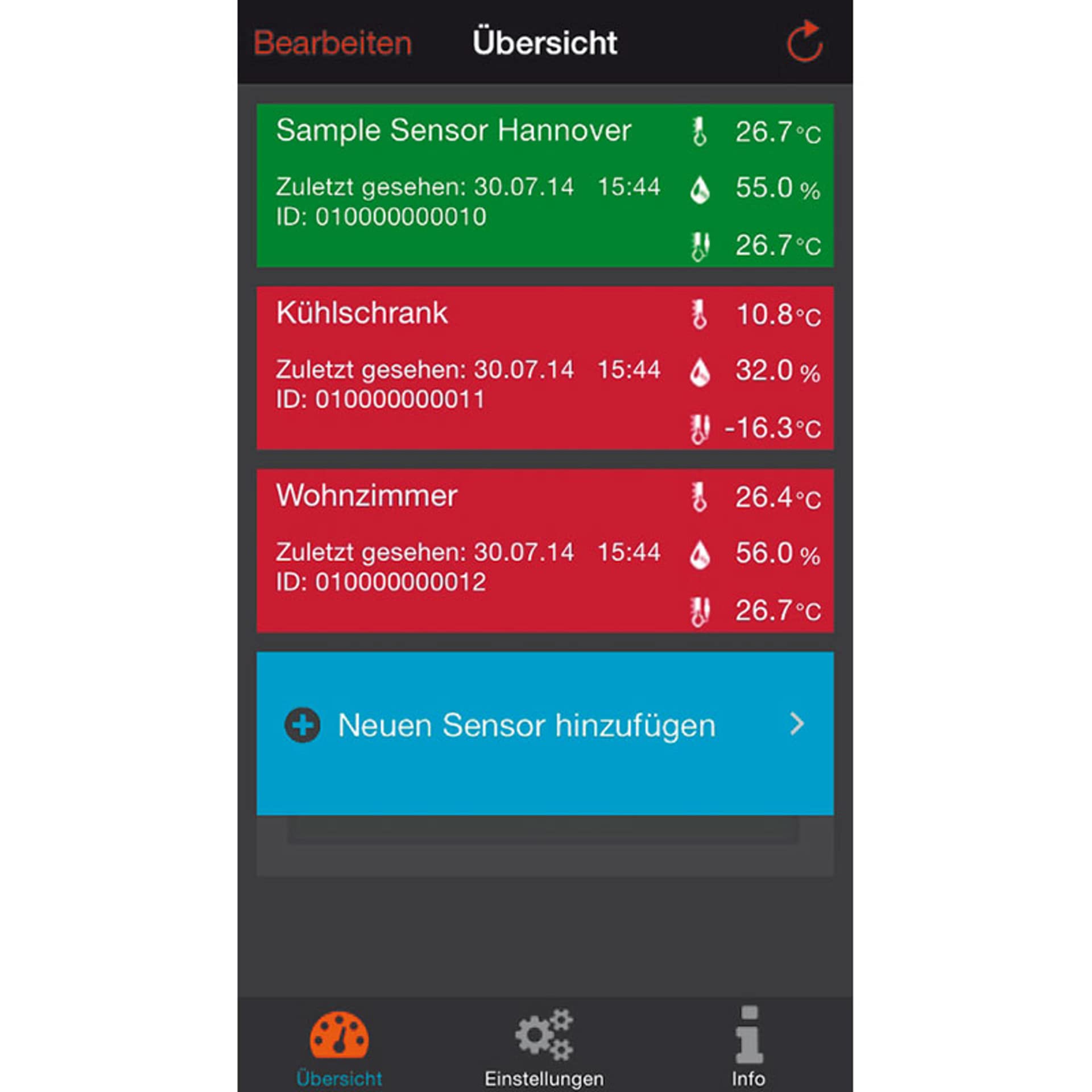The height and width of the screenshot is (1092, 1092).
Task: Switch to the Übersicht tab
Action: 340,1048
